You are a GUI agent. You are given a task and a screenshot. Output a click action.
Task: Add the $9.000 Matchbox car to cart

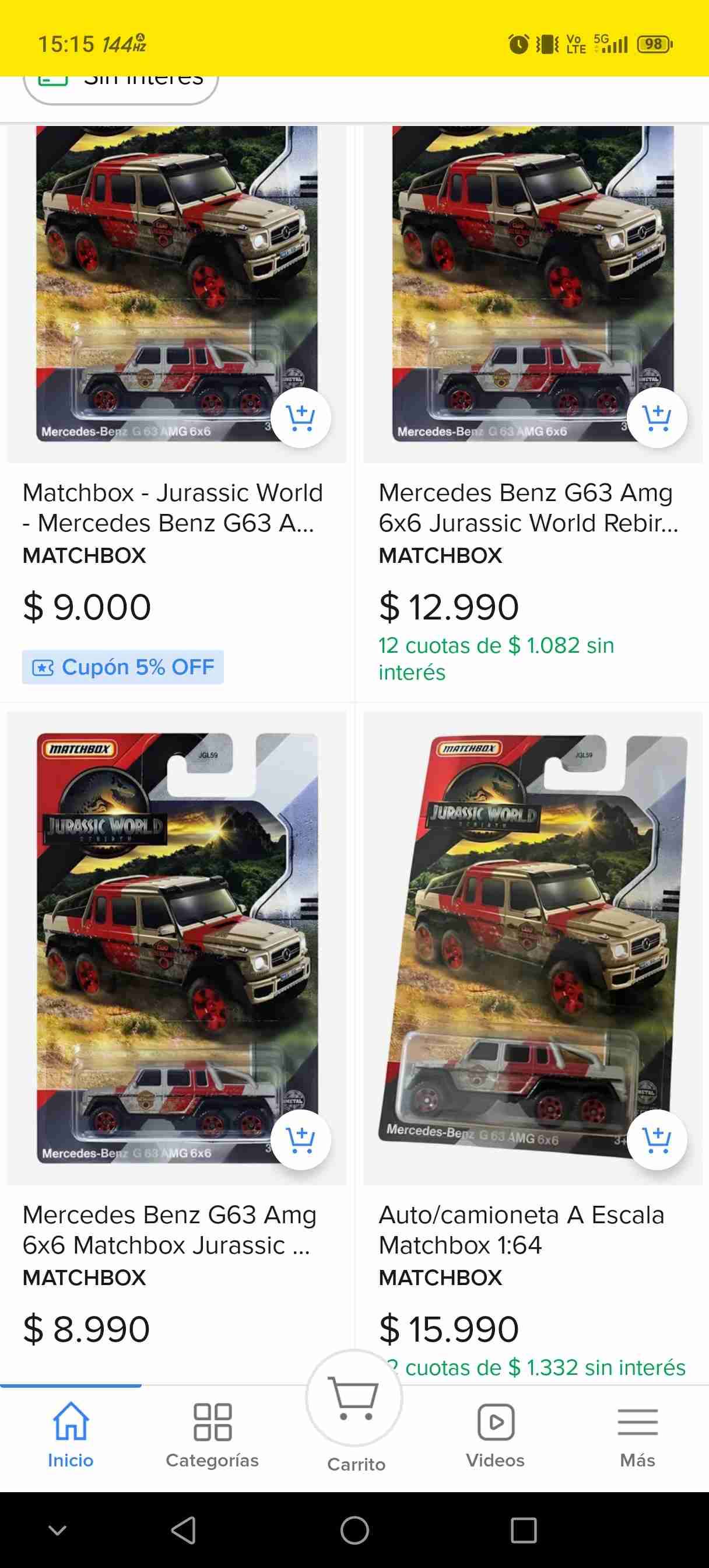tap(301, 418)
